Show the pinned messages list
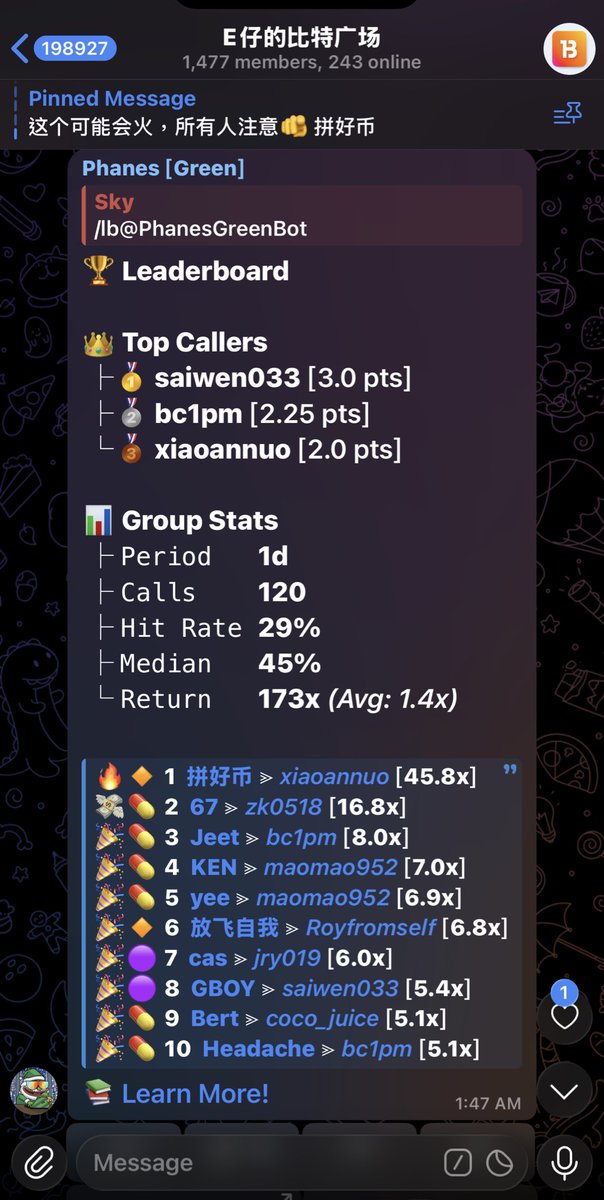 [x=567, y=114]
